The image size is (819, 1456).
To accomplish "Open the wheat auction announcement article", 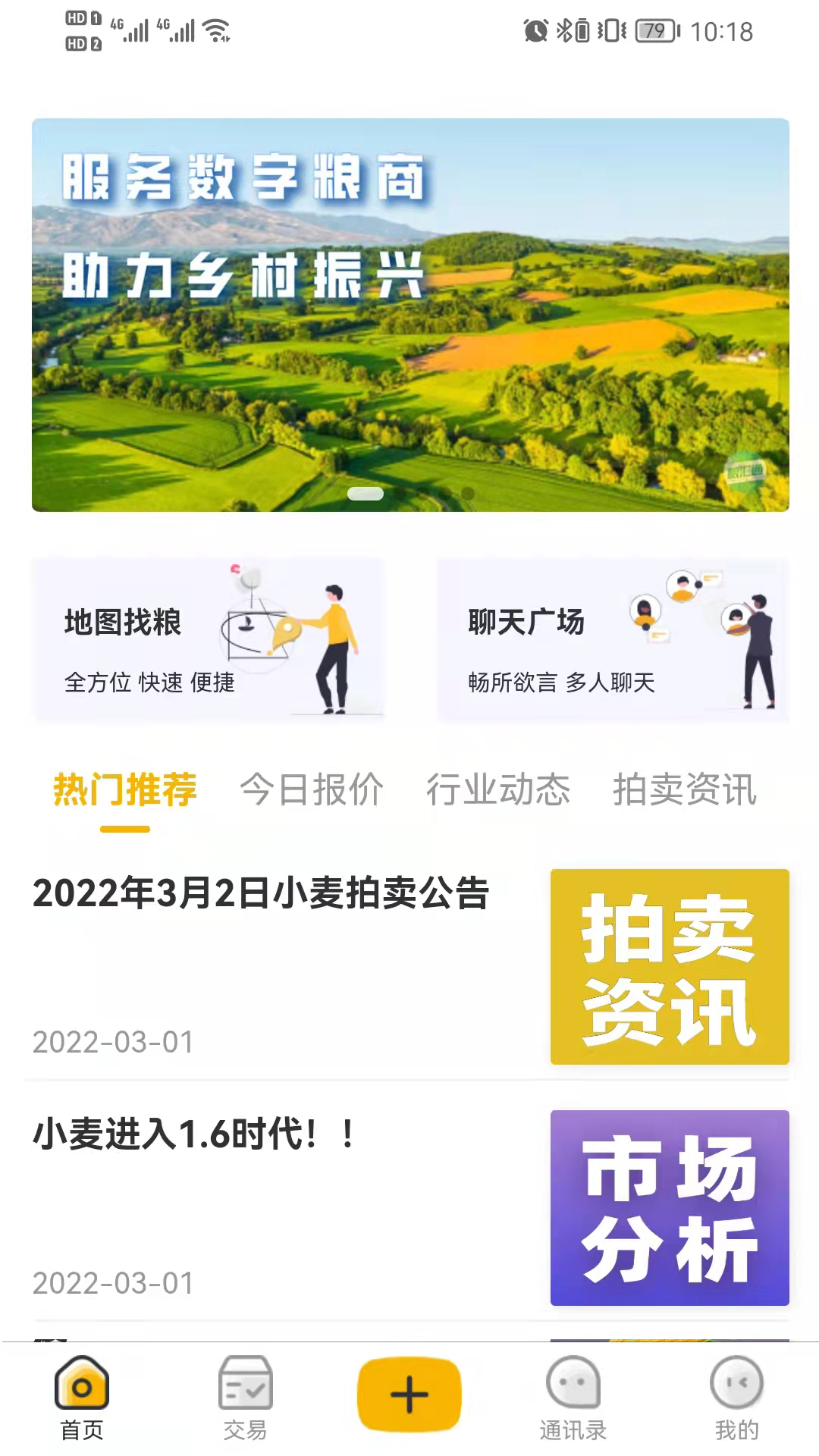I will 264,895.
